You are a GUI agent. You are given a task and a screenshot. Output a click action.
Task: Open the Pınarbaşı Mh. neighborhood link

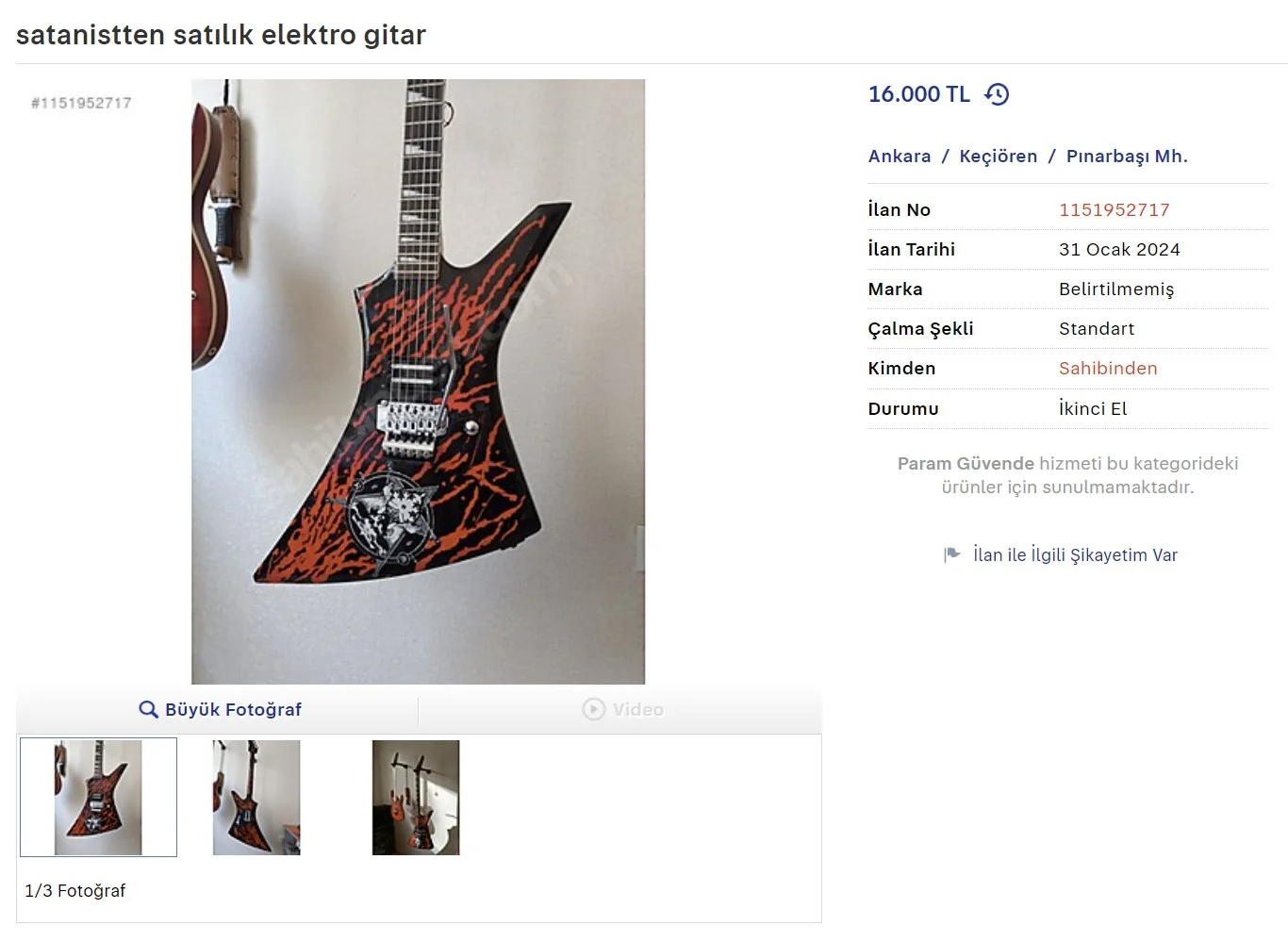pos(1126,157)
